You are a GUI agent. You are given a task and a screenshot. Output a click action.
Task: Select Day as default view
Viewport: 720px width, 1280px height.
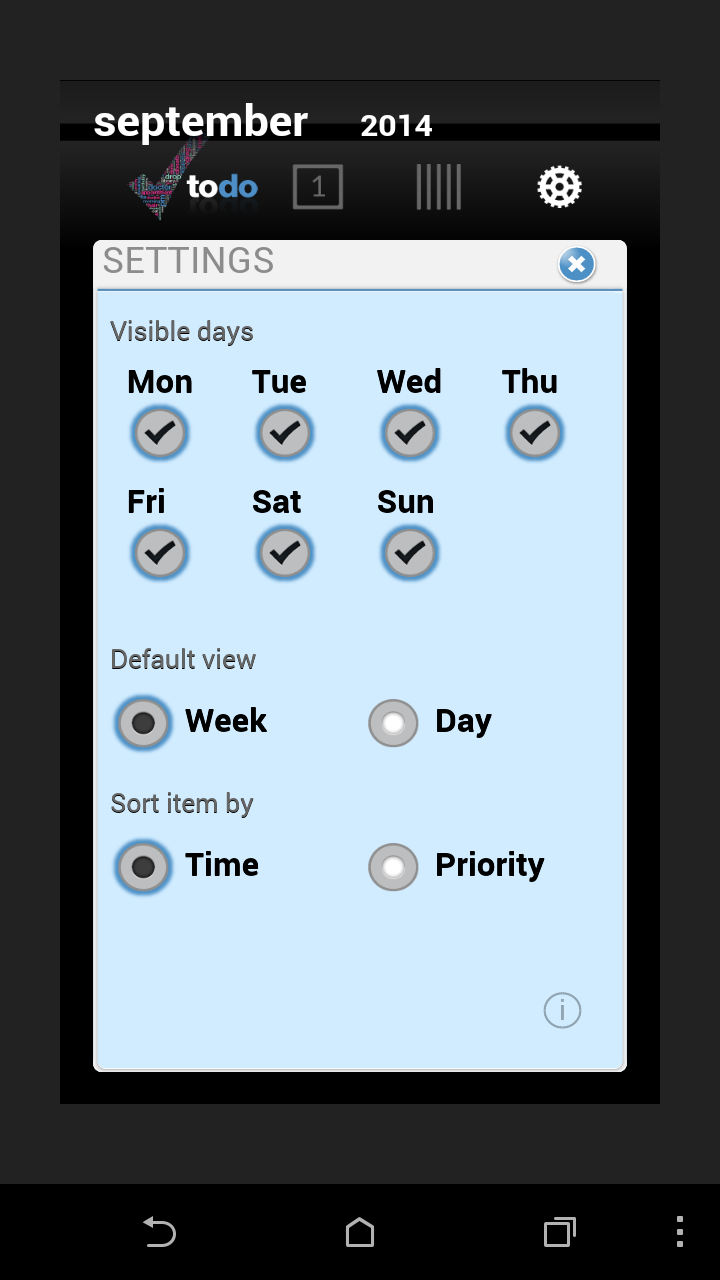tap(393, 722)
